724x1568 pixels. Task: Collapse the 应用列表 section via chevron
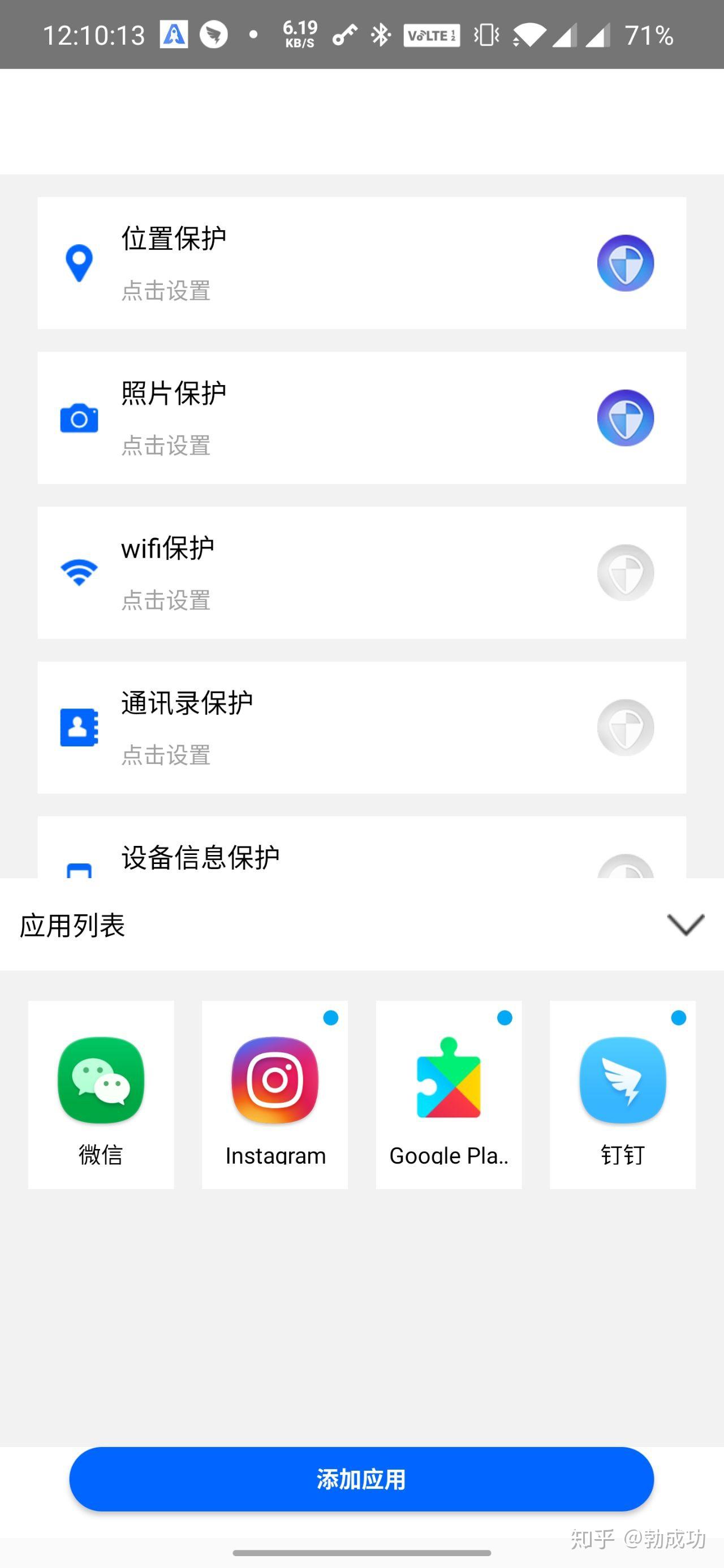click(x=685, y=926)
